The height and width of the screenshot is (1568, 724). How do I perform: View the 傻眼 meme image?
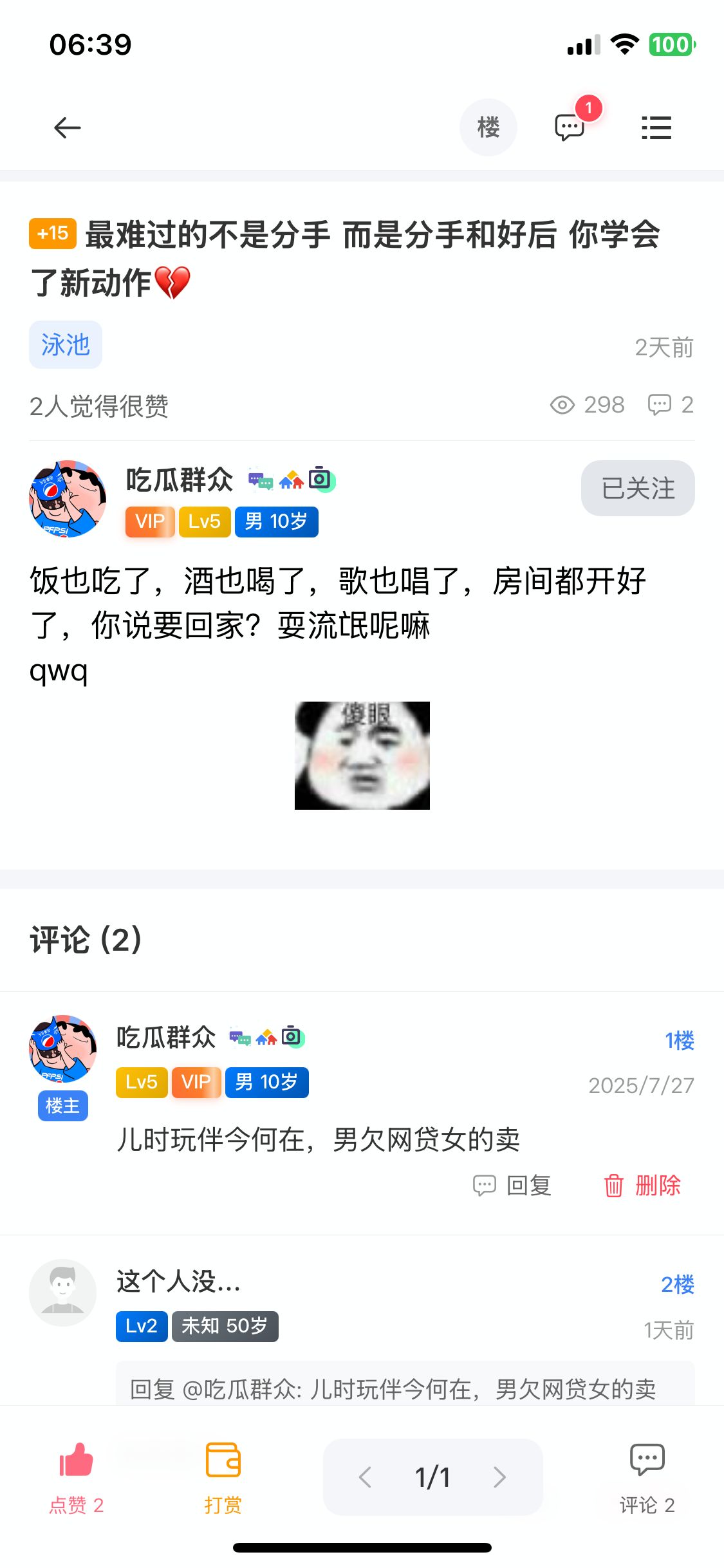362,755
